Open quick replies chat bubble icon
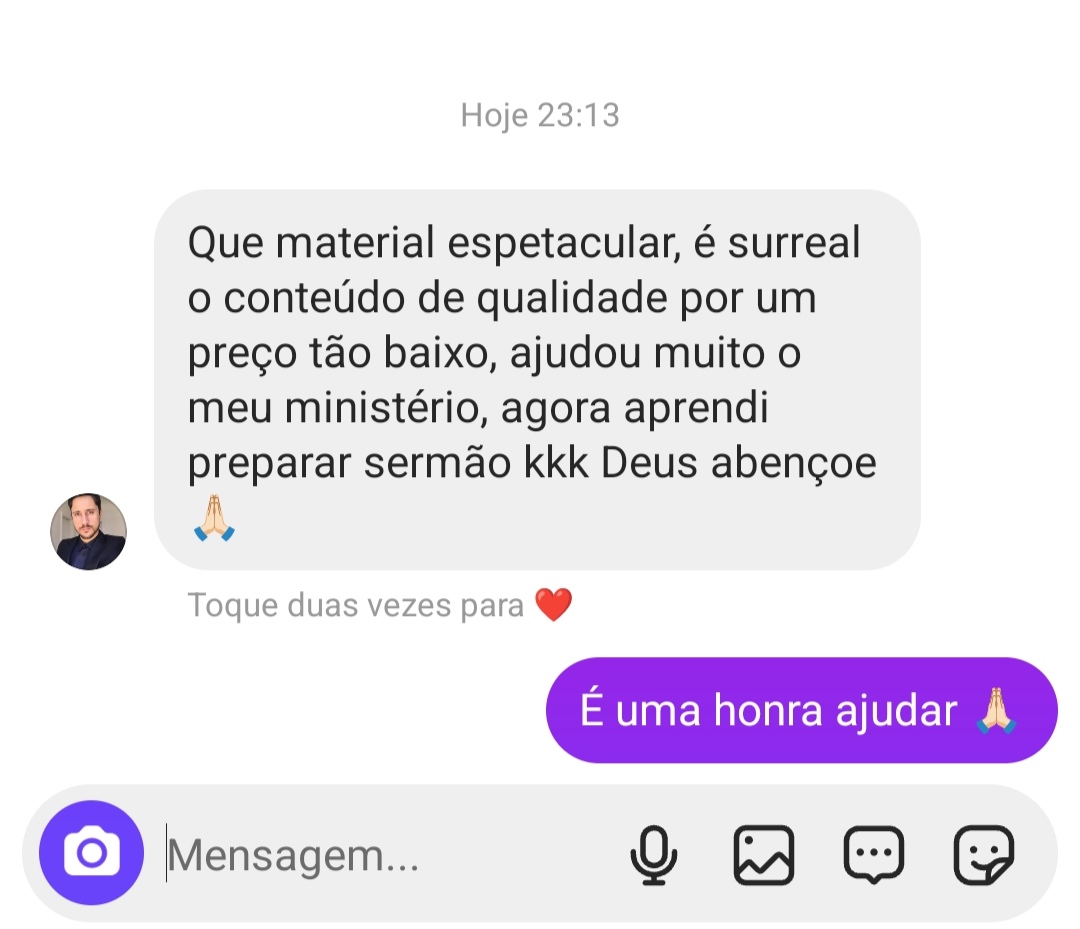 tap(874, 855)
